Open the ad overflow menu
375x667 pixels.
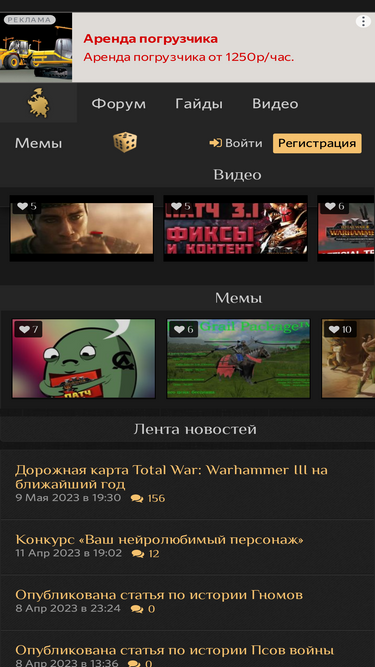click(363, 21)
